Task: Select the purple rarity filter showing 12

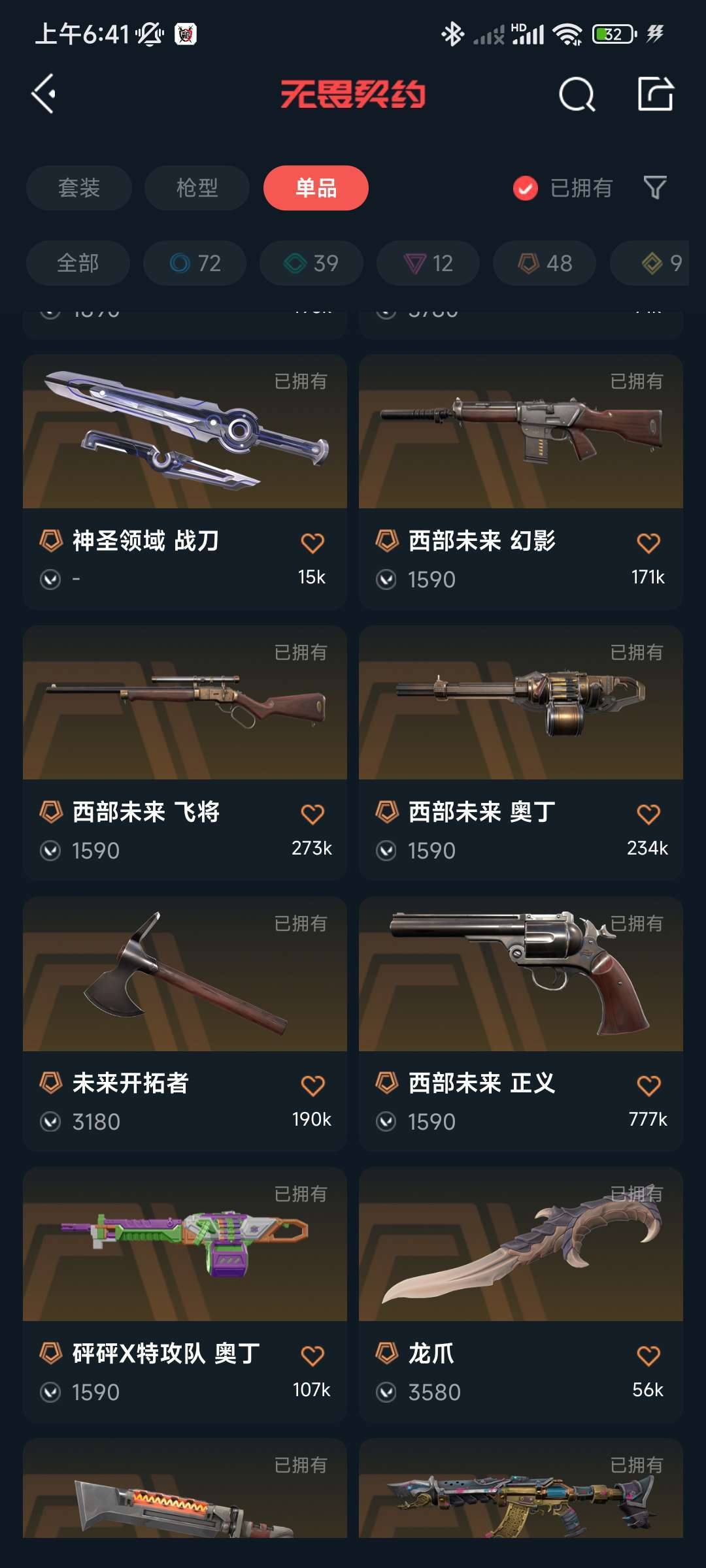Action: (x=427, y=263)
